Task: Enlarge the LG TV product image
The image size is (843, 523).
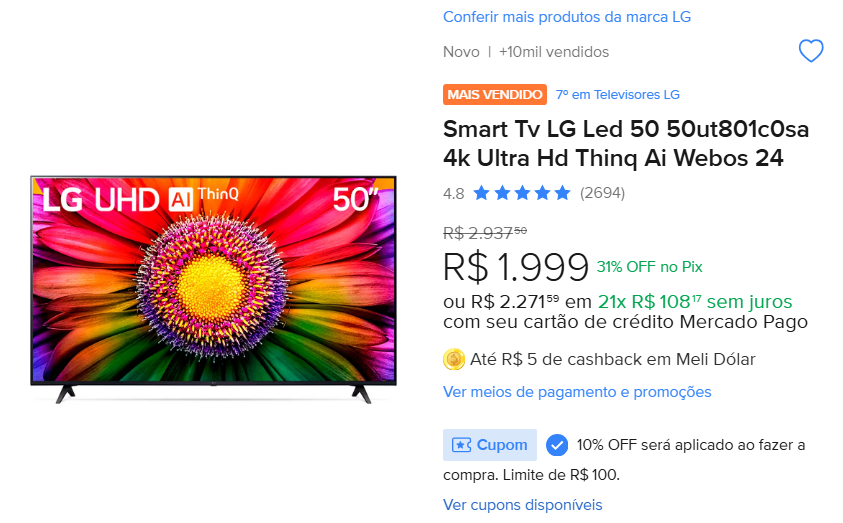Action: click(213, 285)
